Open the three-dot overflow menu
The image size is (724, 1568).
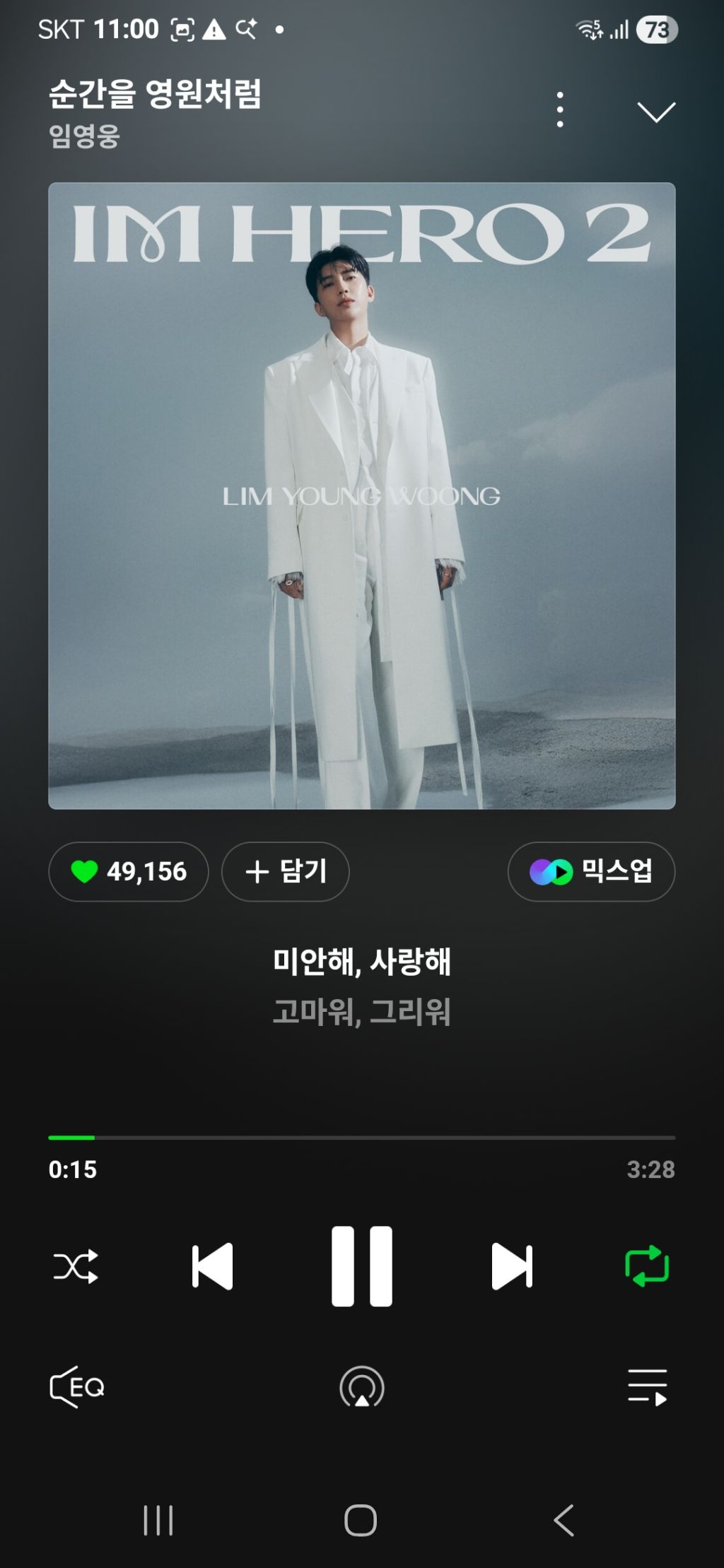point(560,110)
